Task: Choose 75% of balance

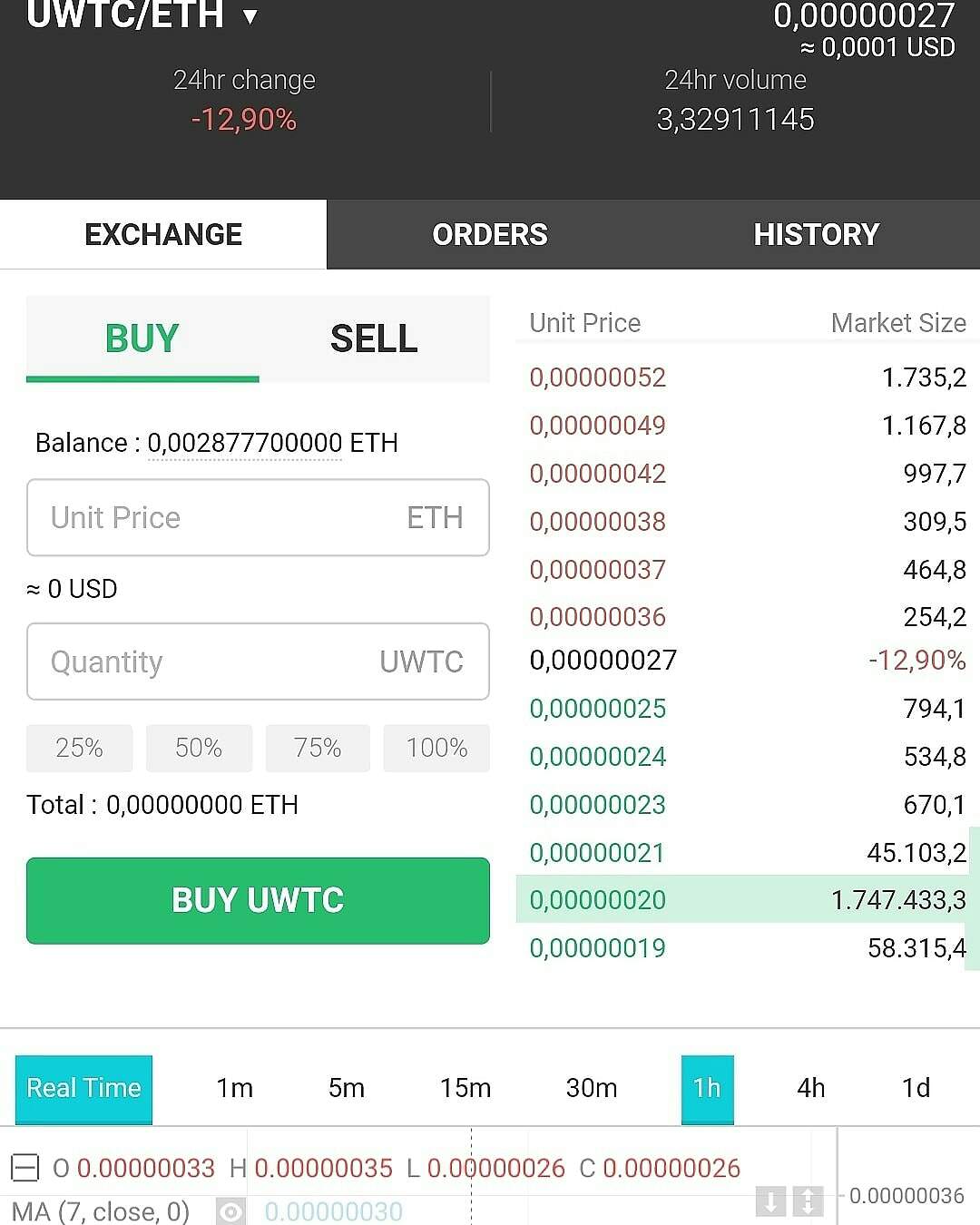Action: coord(318,748)
